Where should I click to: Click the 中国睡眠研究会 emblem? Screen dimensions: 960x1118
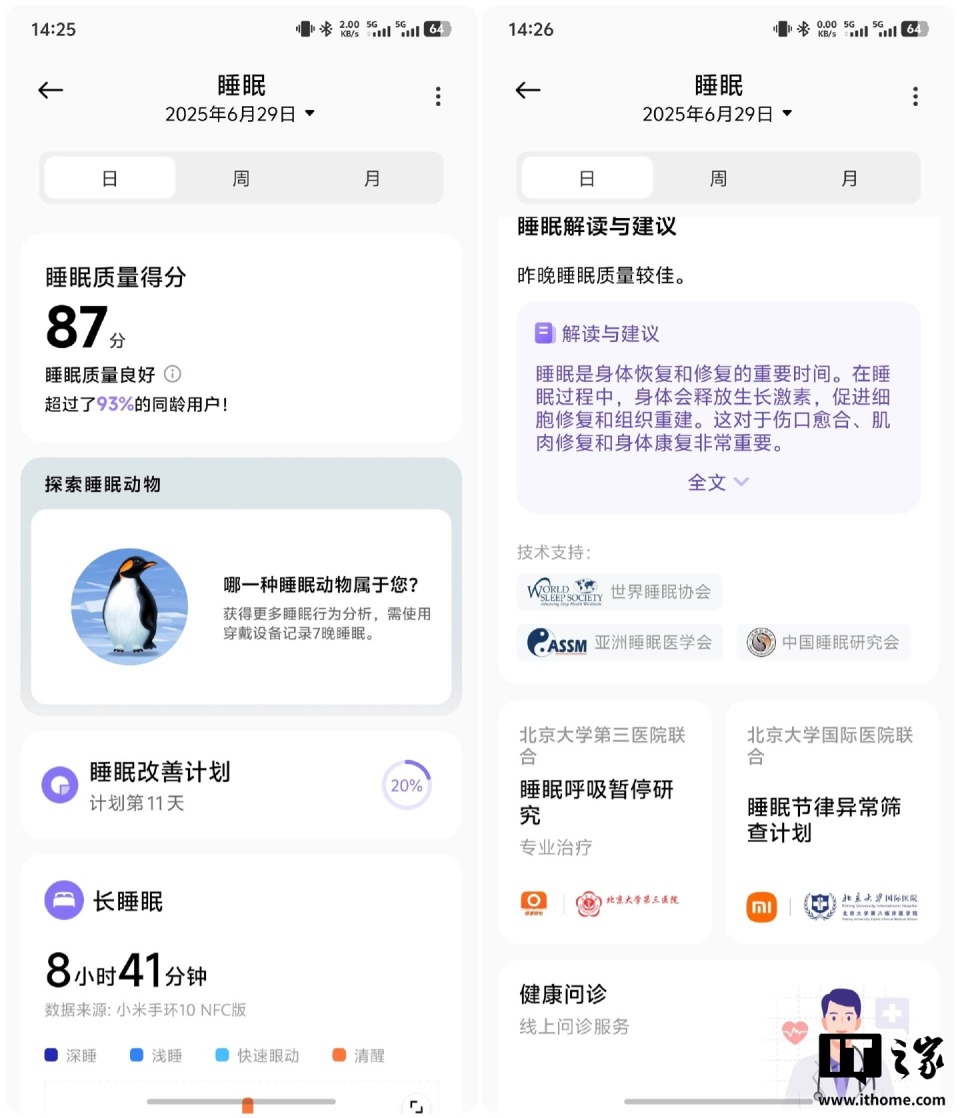pos(761,643)
